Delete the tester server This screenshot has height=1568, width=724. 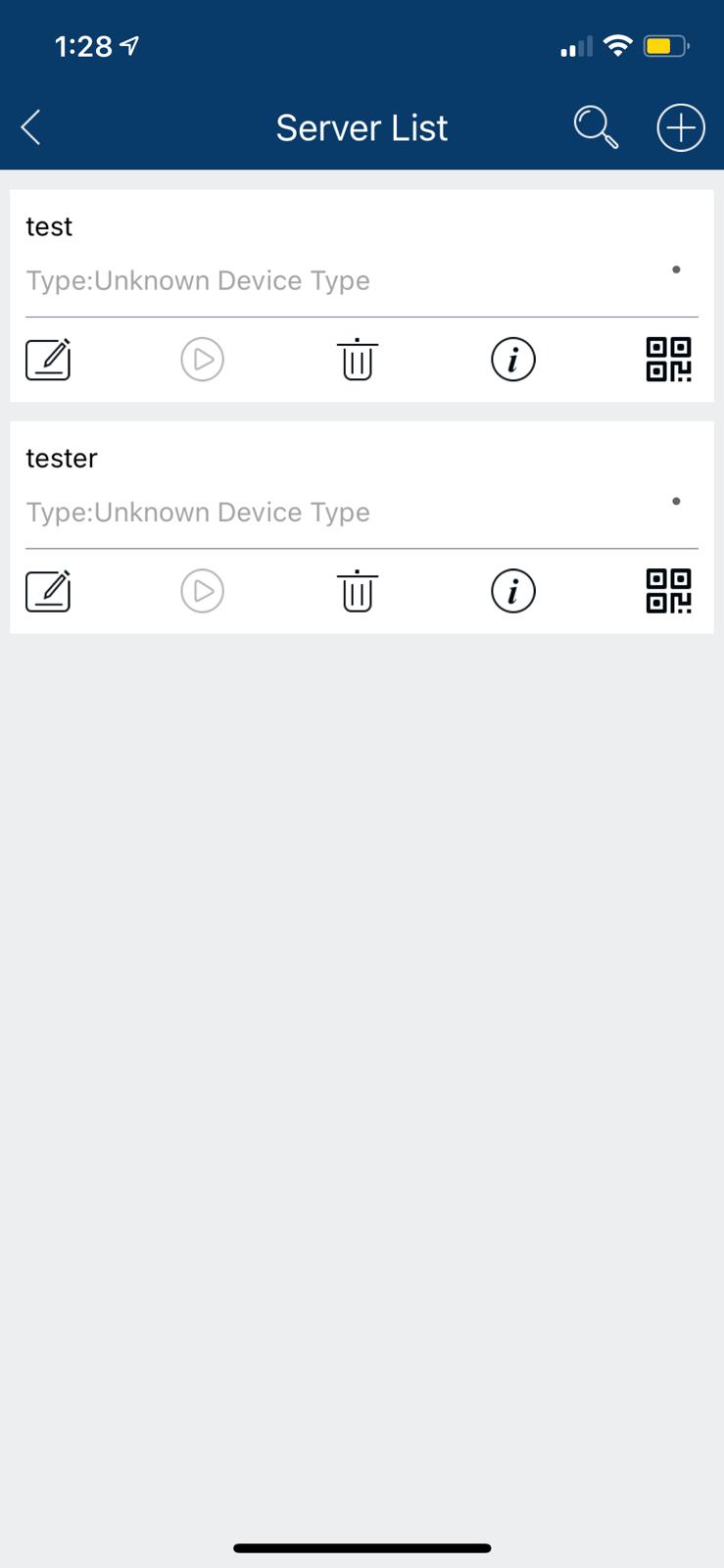point(358,591)
